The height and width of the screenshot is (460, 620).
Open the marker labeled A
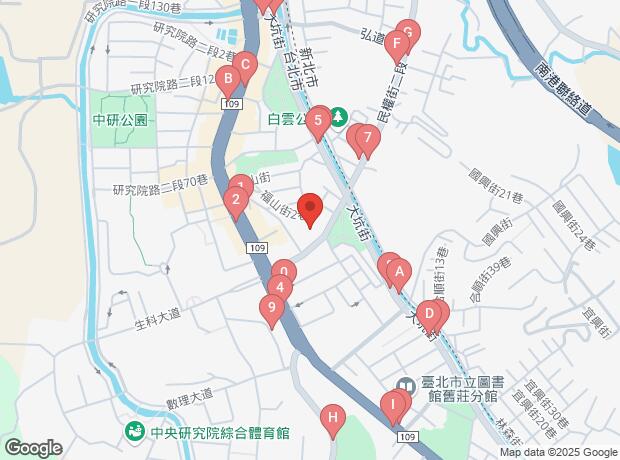coord(399,269)
